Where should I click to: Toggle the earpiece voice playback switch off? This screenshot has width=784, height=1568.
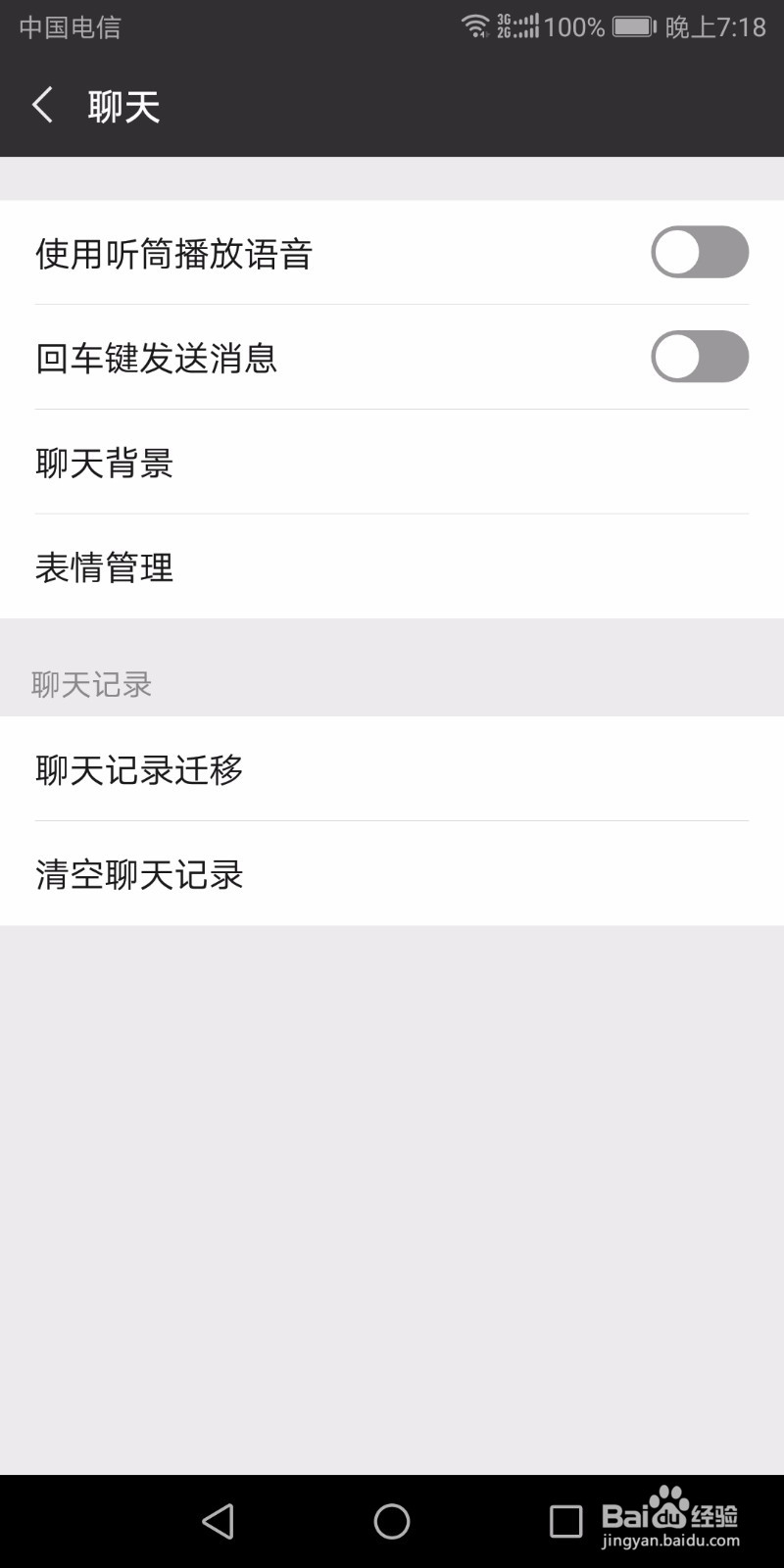(x=699, y=253)
